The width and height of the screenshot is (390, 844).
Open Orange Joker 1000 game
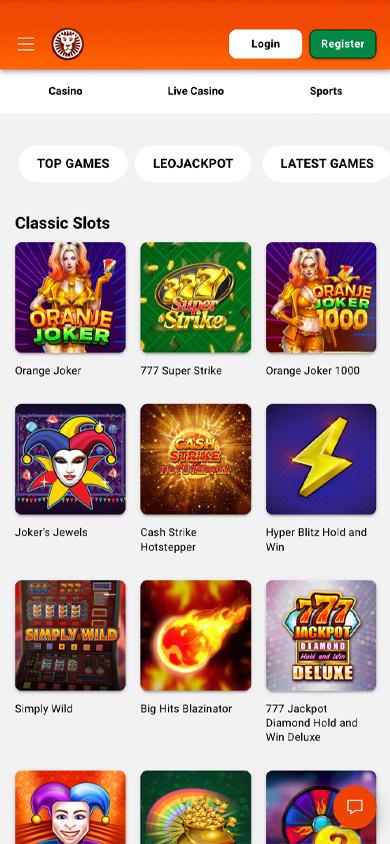click(x=321, y=297)
